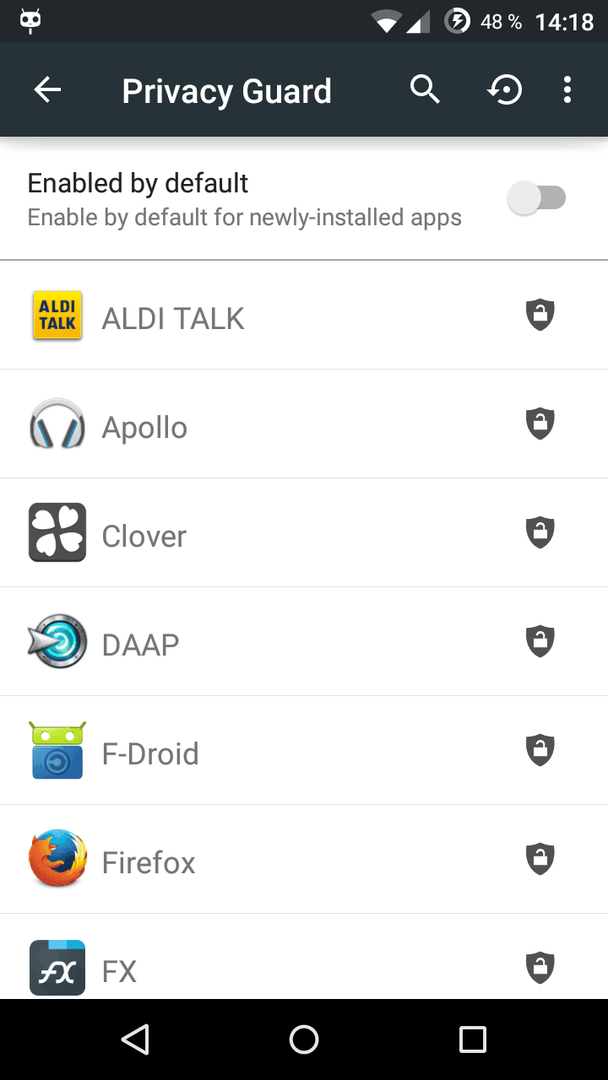Select the F-Droid app row
608x1080 pixels.
point(304,751)
